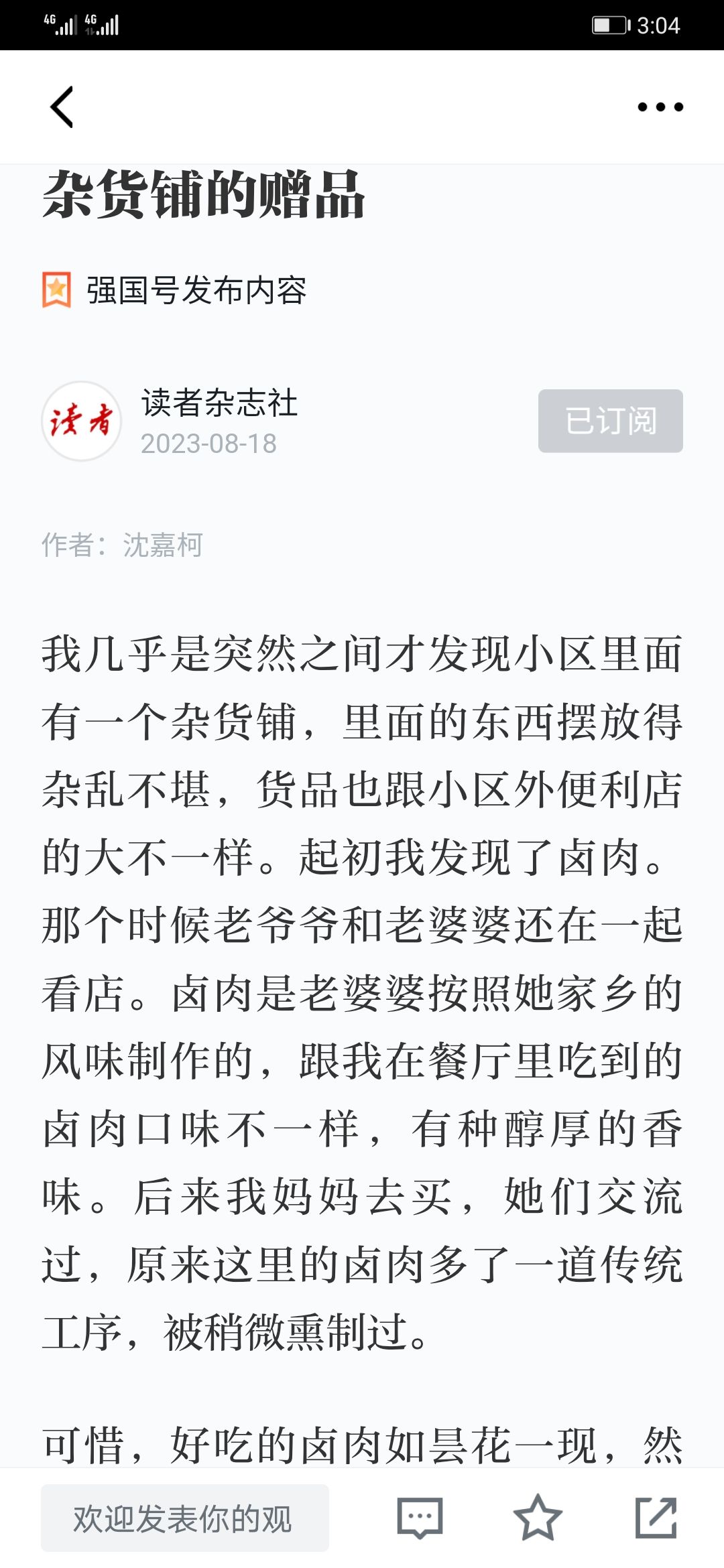Share the article via share icon
Image resolution: width=724 pixels, height=1568 pixels.
click(x=656, y=1518)
